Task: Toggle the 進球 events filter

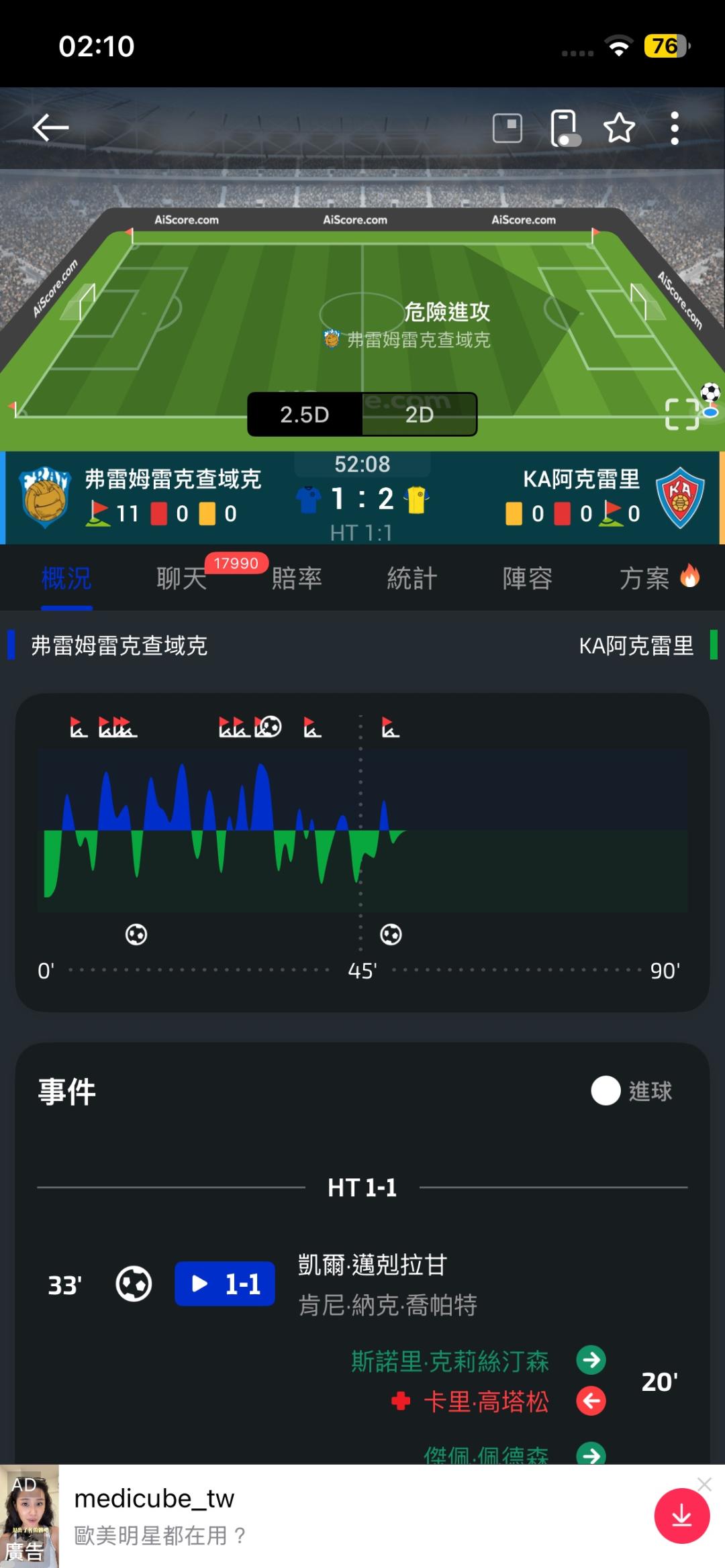Action: tap(631, 1091)
